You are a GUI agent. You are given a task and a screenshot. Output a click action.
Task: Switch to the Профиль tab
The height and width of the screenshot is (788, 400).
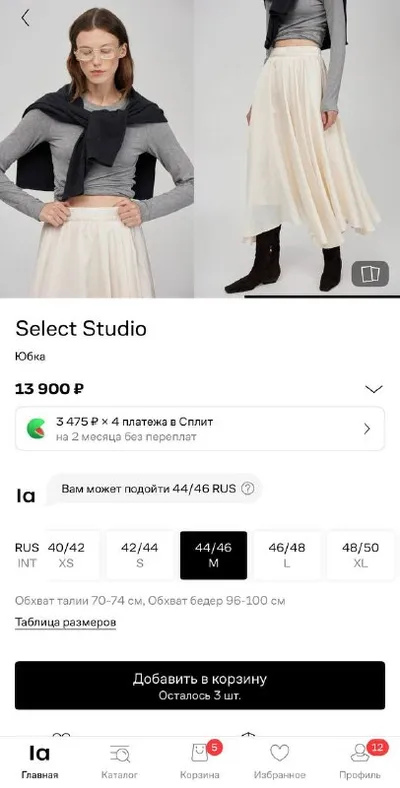pos(360,761)
